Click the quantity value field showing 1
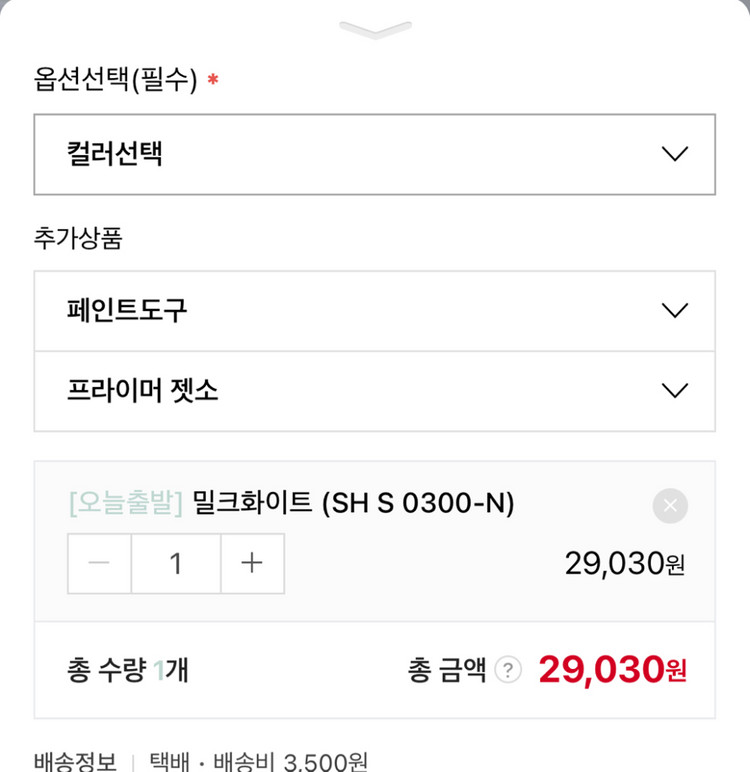Screen dimensions: 750x772 click(x=175, y=563)
